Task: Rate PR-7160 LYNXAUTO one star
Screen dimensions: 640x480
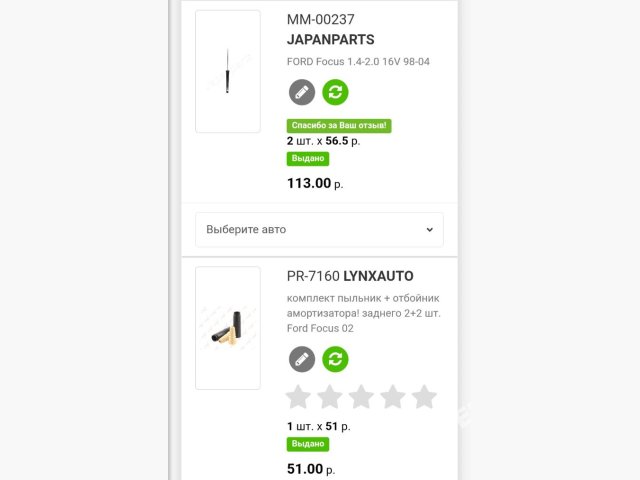Action: pos(298,397)
